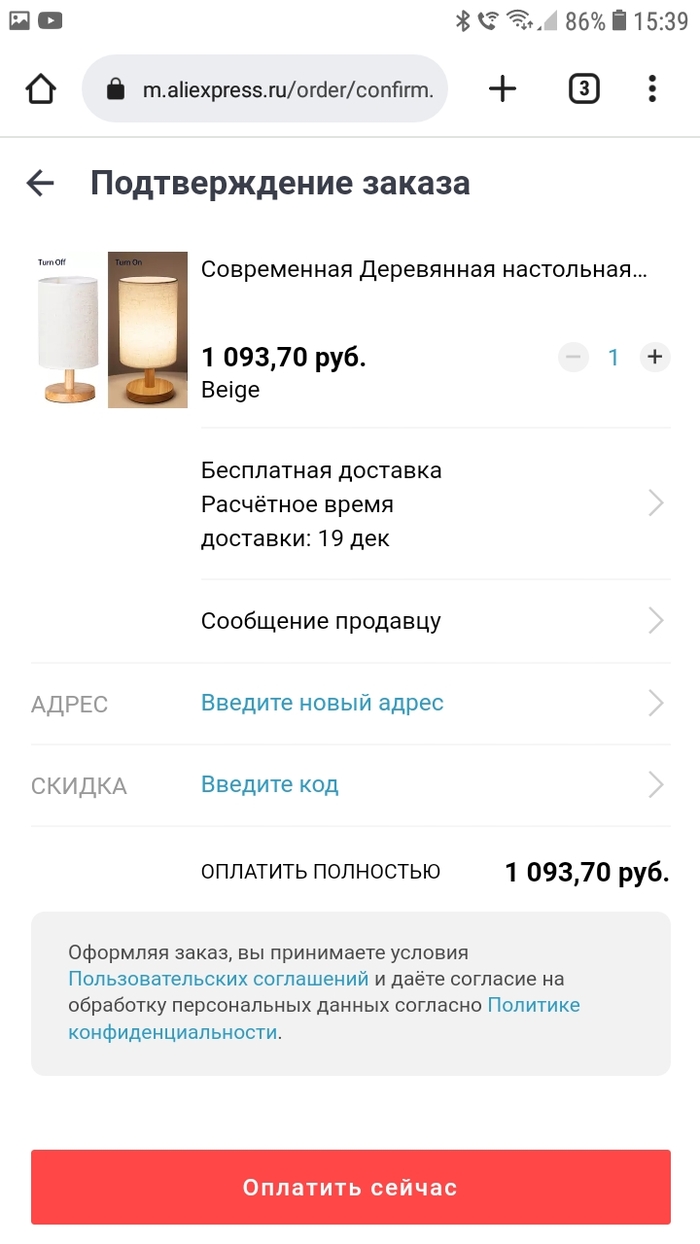Screen dimensions: 700x1244
Task: Increase the lamp quantity
Action: click(655, 357)
